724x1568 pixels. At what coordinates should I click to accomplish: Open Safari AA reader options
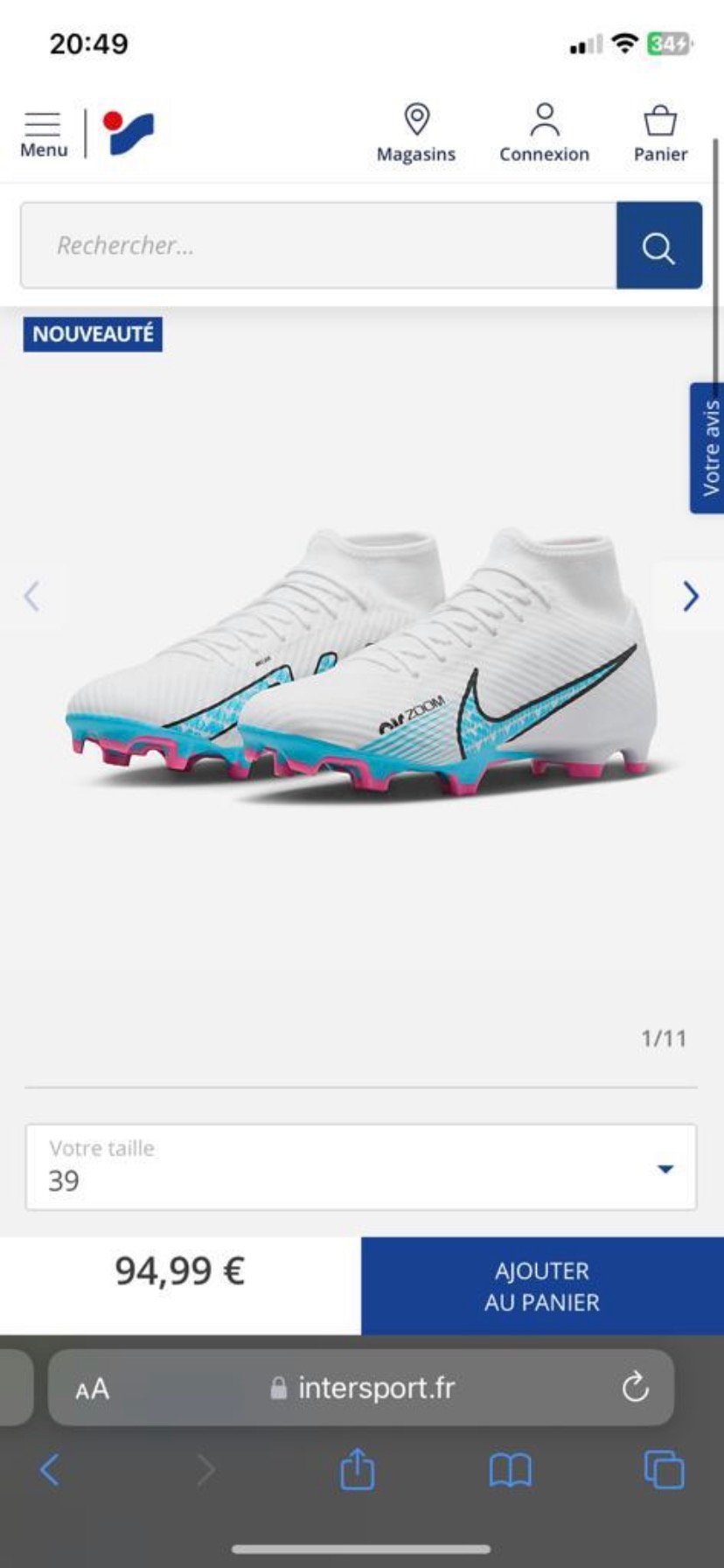click(92, 1388)
